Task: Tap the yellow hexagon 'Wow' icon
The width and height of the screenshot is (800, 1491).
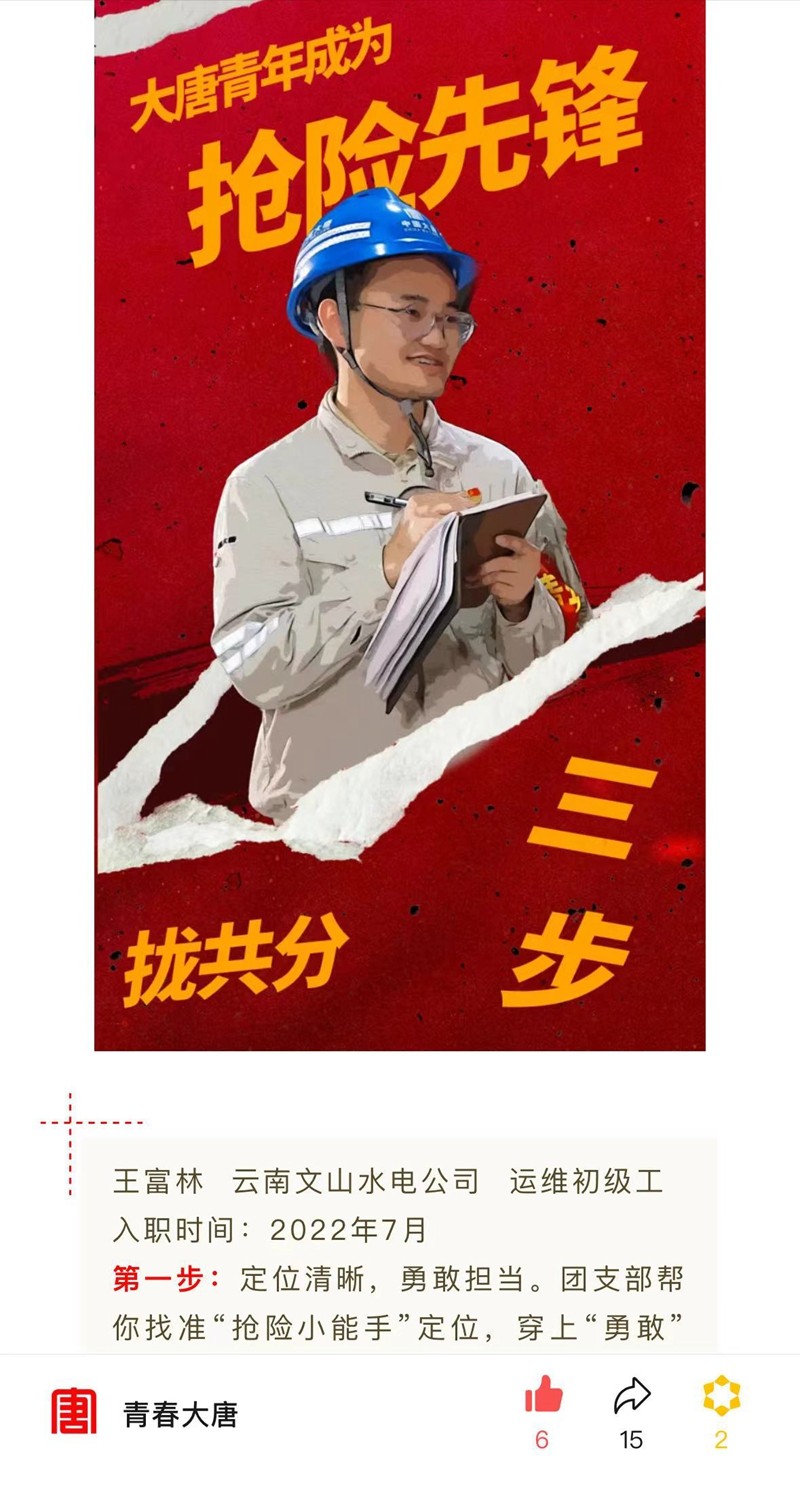Action: point(721,1396)
